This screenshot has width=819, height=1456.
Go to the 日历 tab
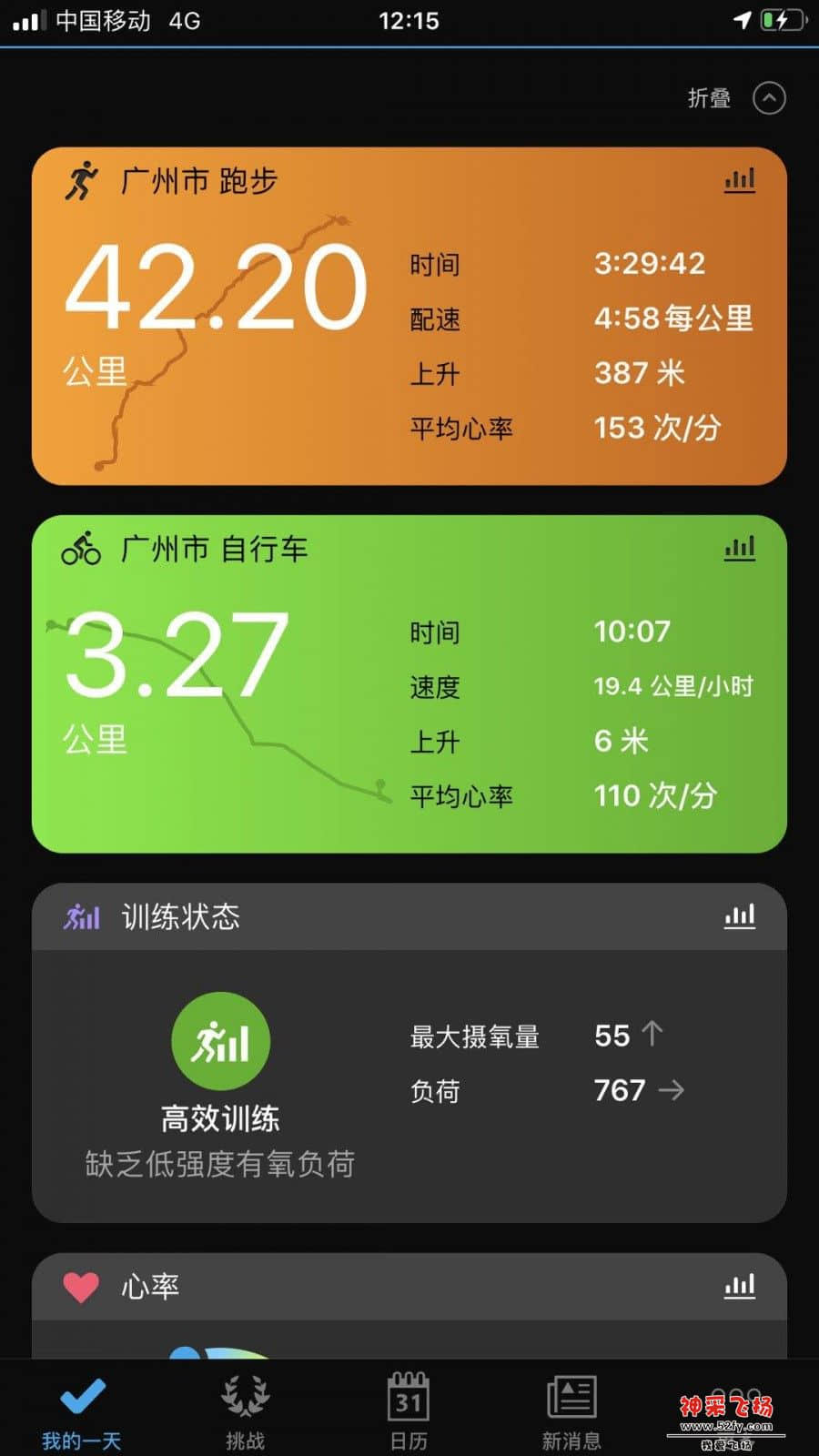point(409,1410)
